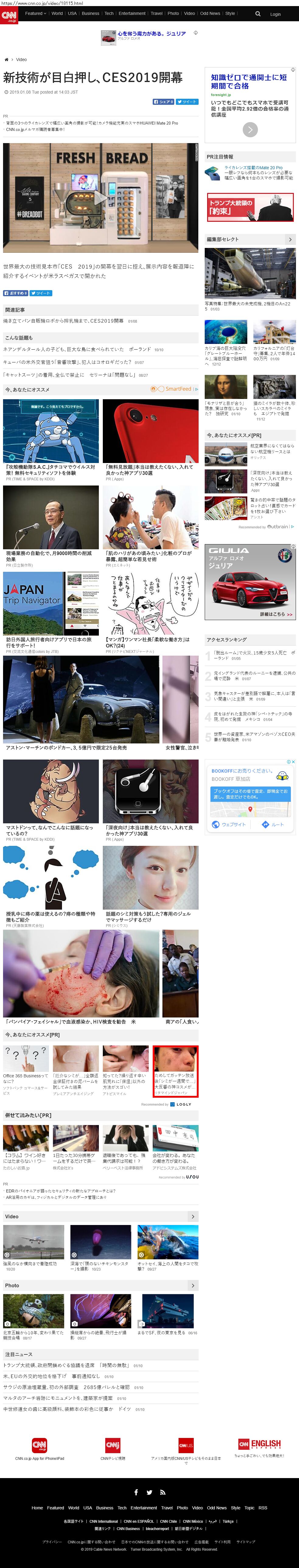This screenshot has height=1568, width=299.
Task: Post the article with the ツイート button
Action: pos(187,102)
